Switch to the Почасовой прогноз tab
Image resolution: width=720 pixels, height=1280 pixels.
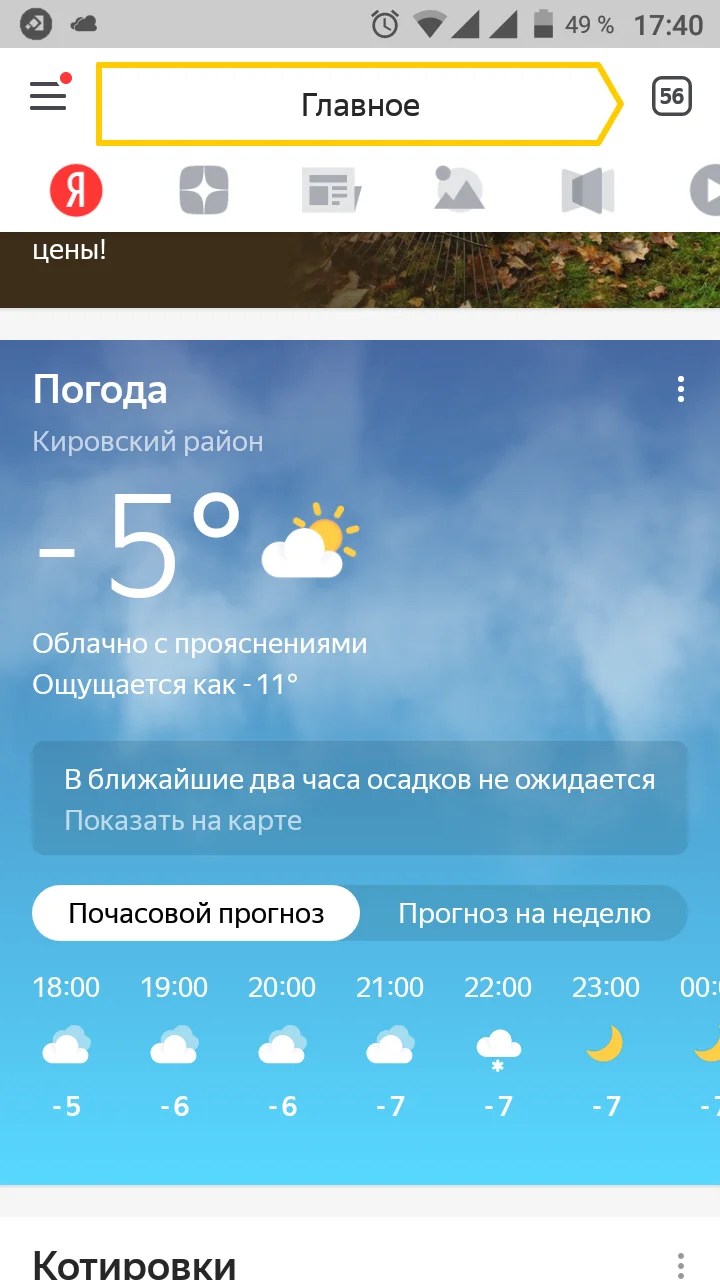[196, 912]
